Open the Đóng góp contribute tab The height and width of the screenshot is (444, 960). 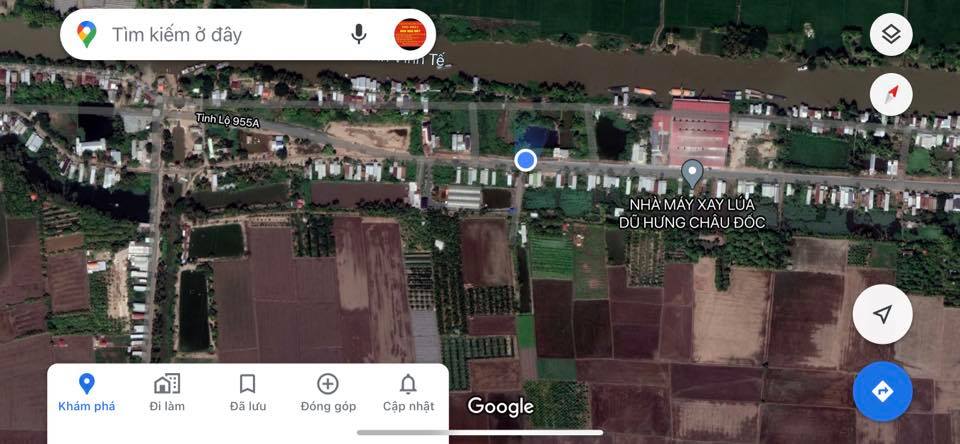coord(328,392)
